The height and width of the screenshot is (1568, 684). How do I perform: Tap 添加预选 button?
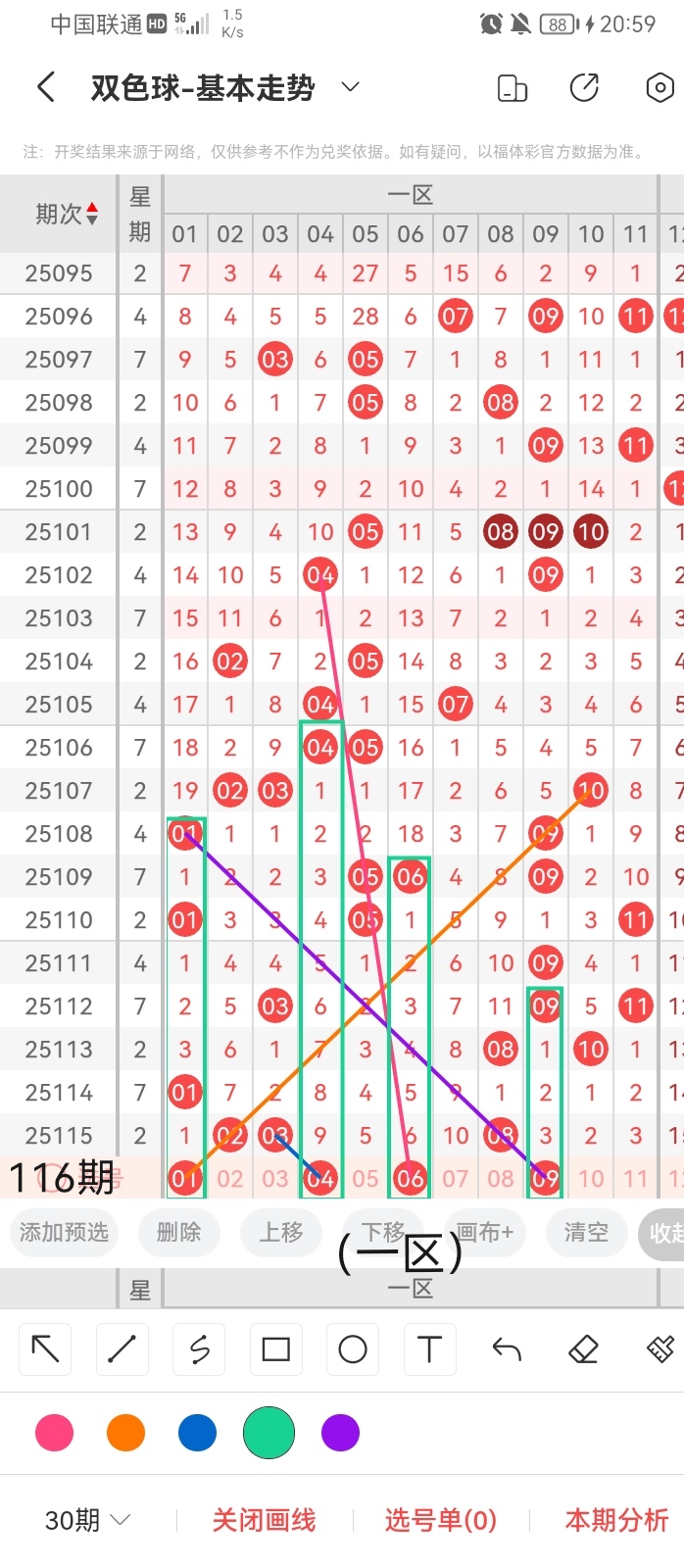point(64,1232)
